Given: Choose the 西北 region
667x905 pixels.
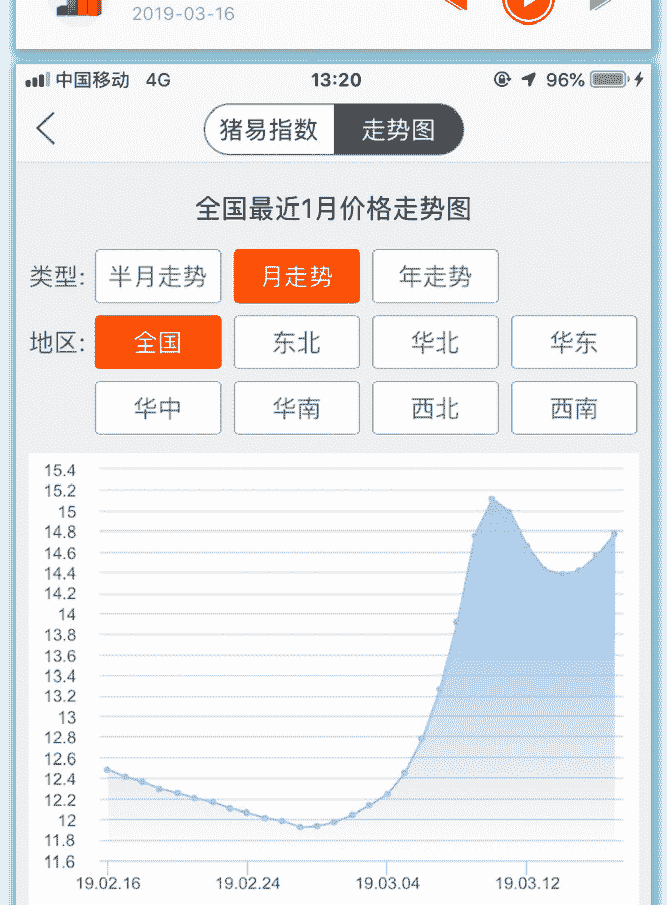Looking at the screenshot, I should (435, 408).
